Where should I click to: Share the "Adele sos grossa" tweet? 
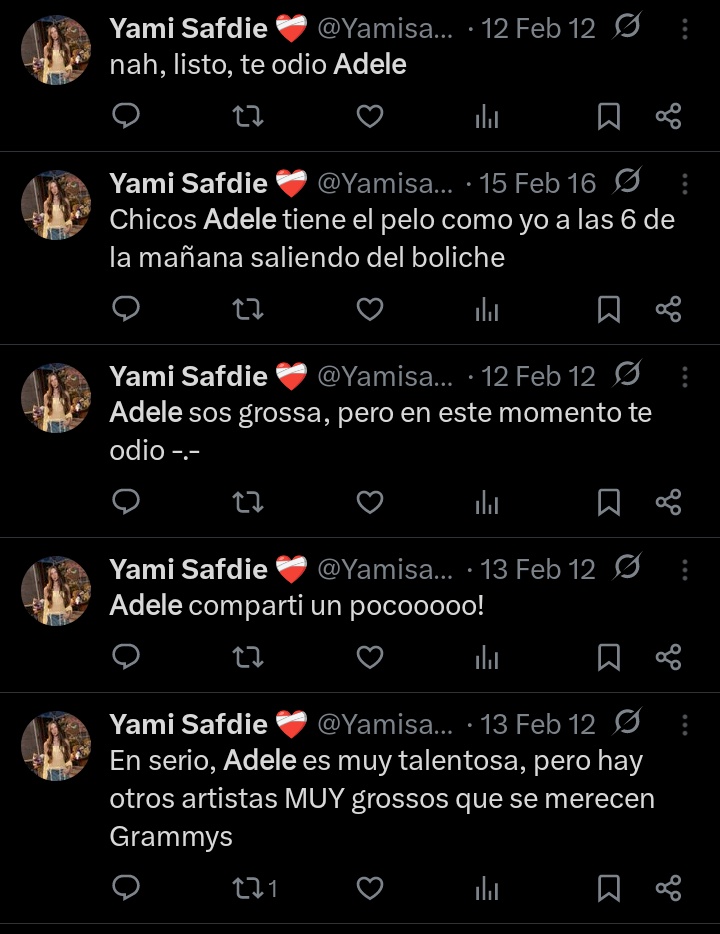tap(668, 502)
